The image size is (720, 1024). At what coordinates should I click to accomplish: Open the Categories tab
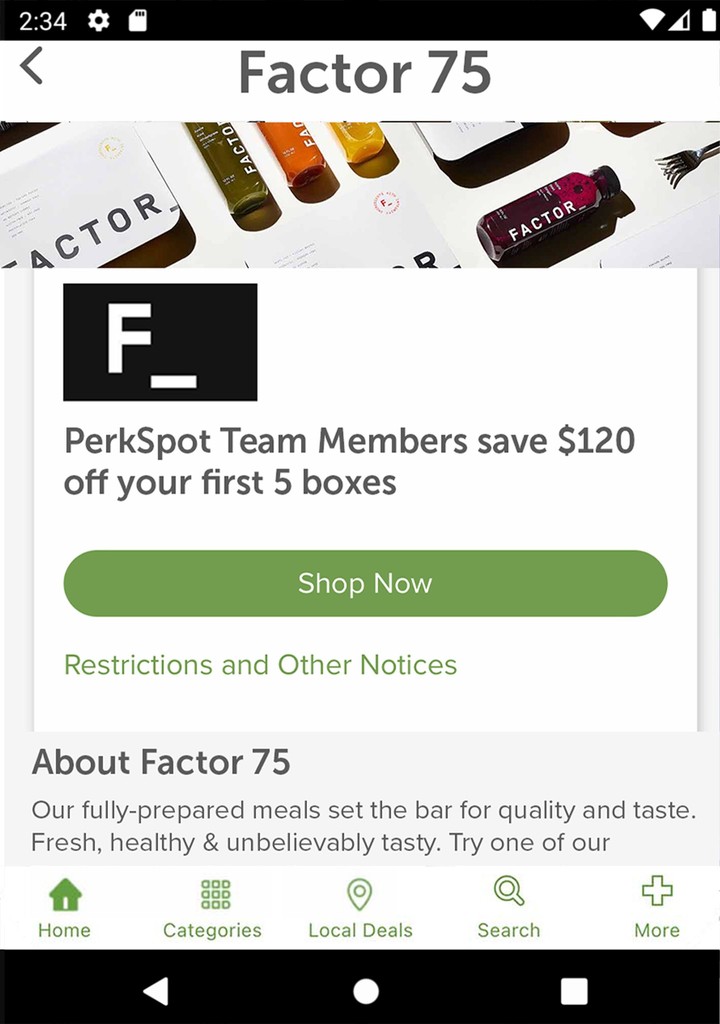pos(212,907)
